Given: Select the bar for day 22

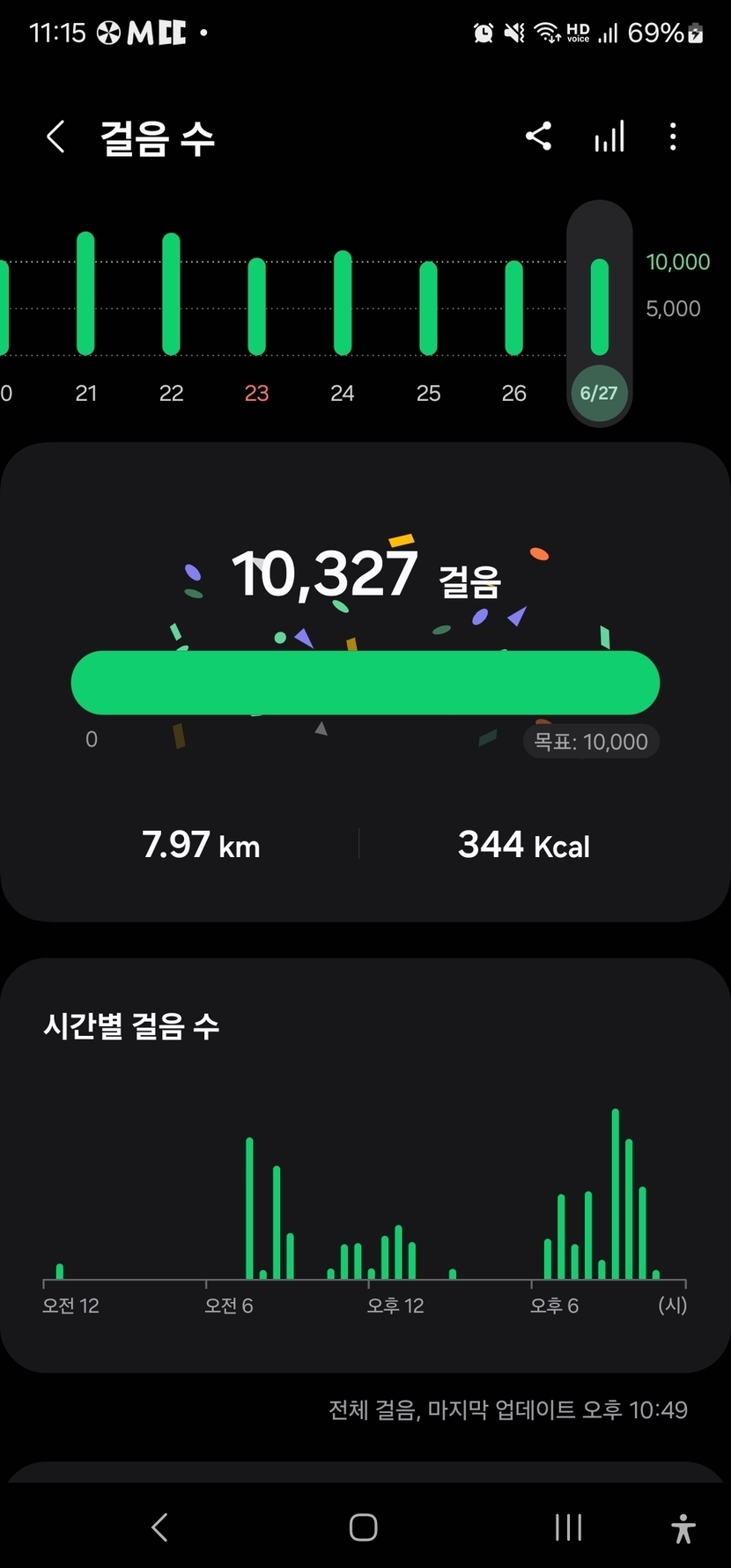Looking at the screenshot, I should coord(171,294).
